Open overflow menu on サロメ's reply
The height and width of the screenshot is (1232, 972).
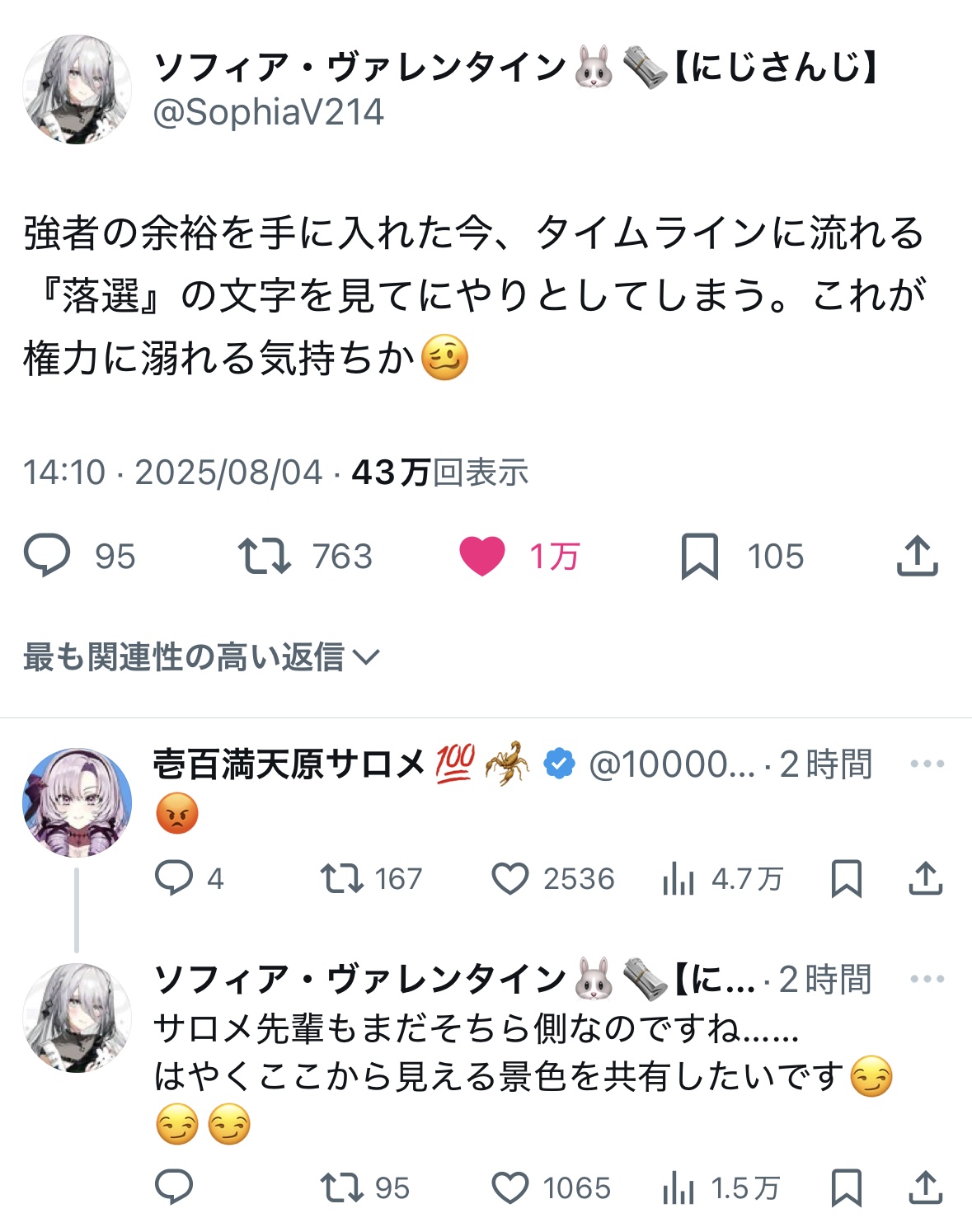point(927,764)
